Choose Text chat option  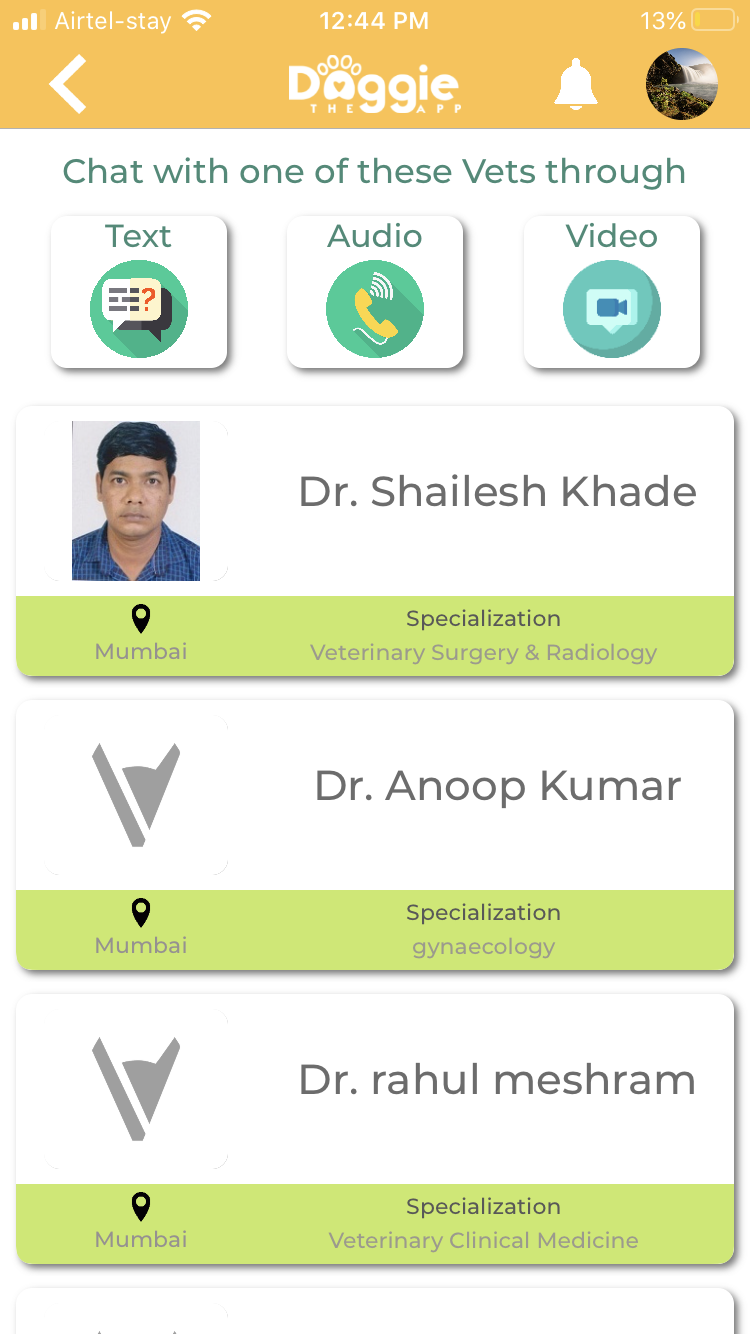(x=139, y=291)
